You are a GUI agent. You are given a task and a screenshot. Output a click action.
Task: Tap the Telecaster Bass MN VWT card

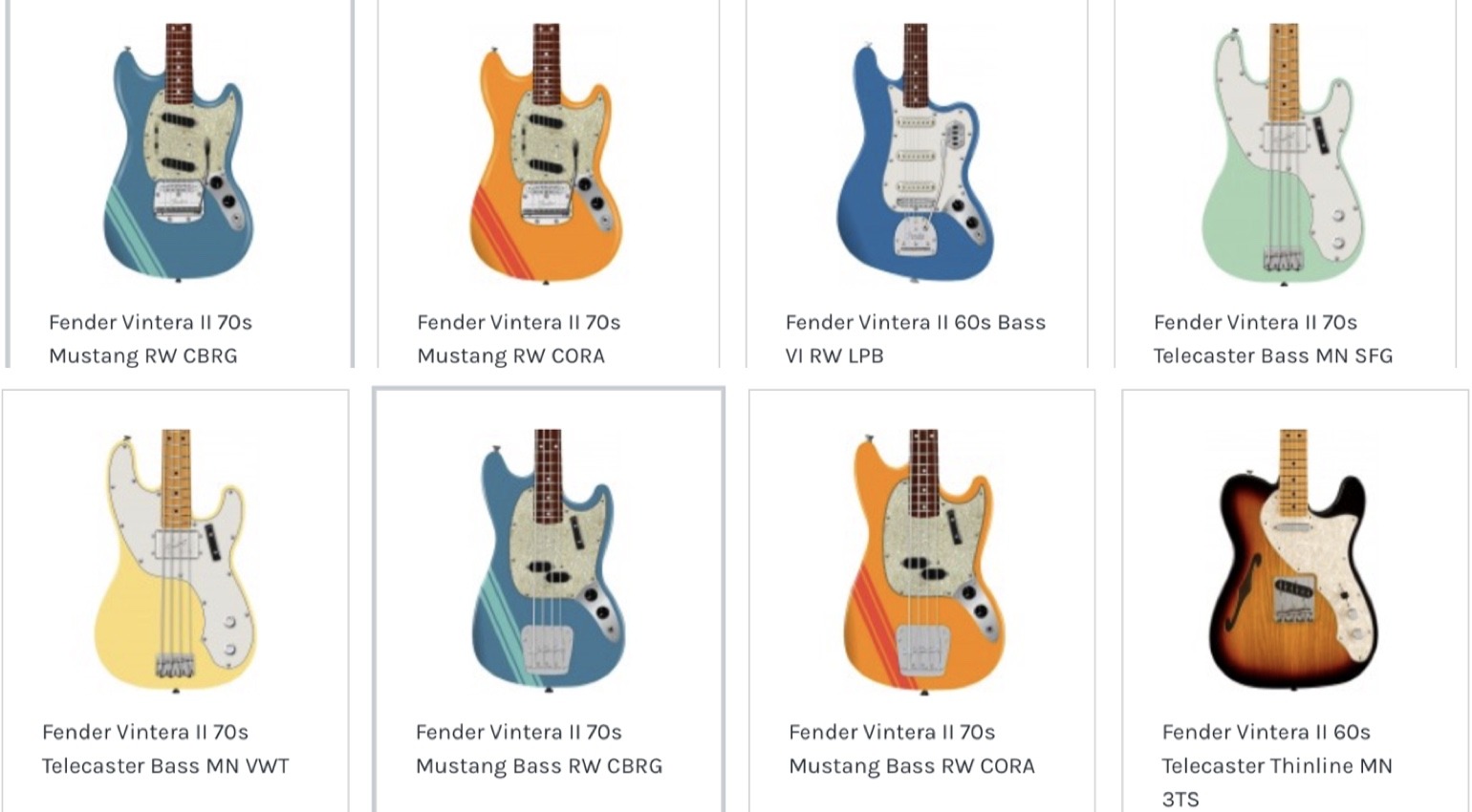pos(175,564)
